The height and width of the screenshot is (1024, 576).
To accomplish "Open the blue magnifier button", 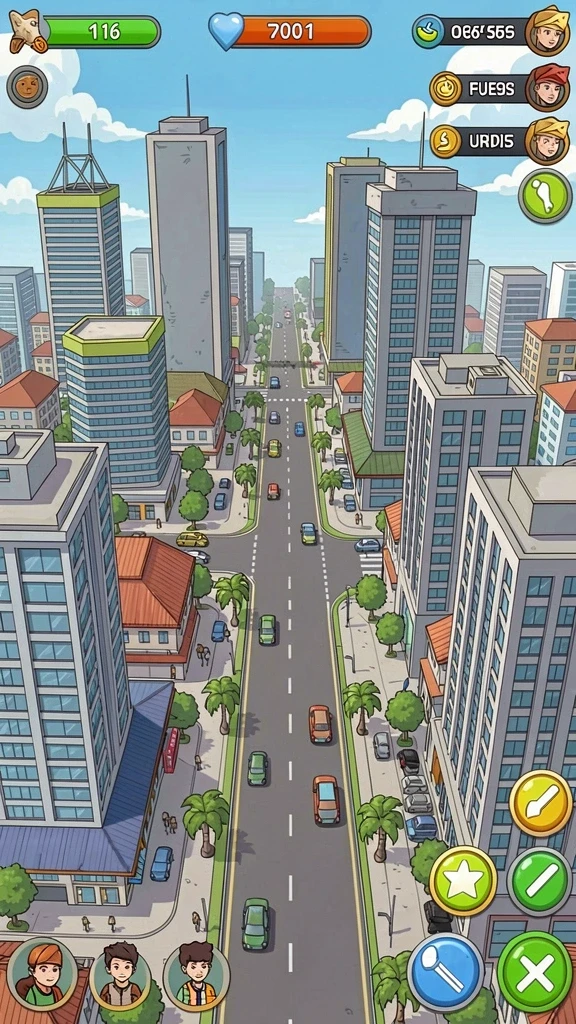I will coord(446,972).
